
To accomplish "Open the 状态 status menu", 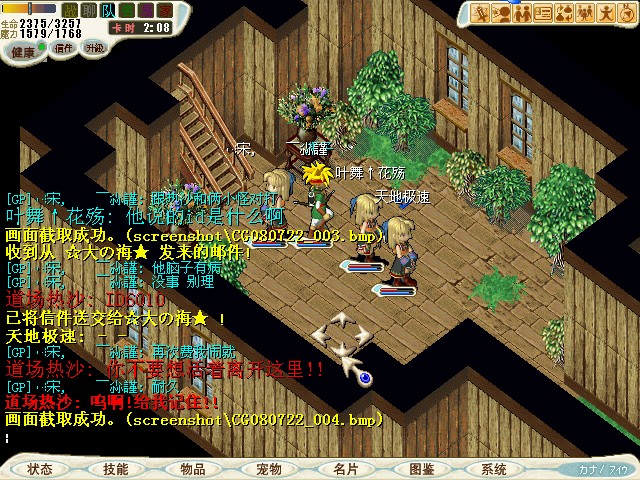I will click(40, 468).
